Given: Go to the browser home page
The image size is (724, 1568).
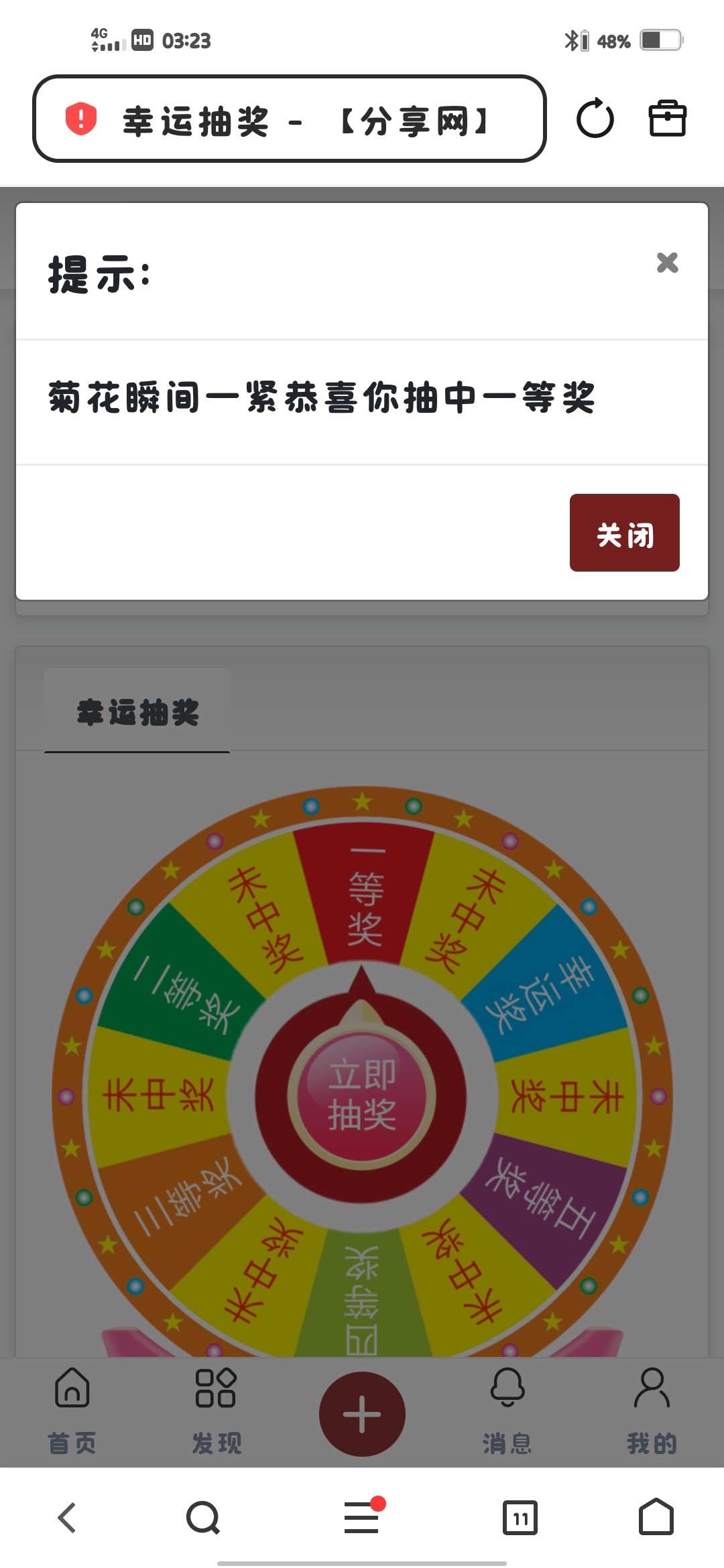Looking at the screenshot, I should click(x=656, y=1517).
